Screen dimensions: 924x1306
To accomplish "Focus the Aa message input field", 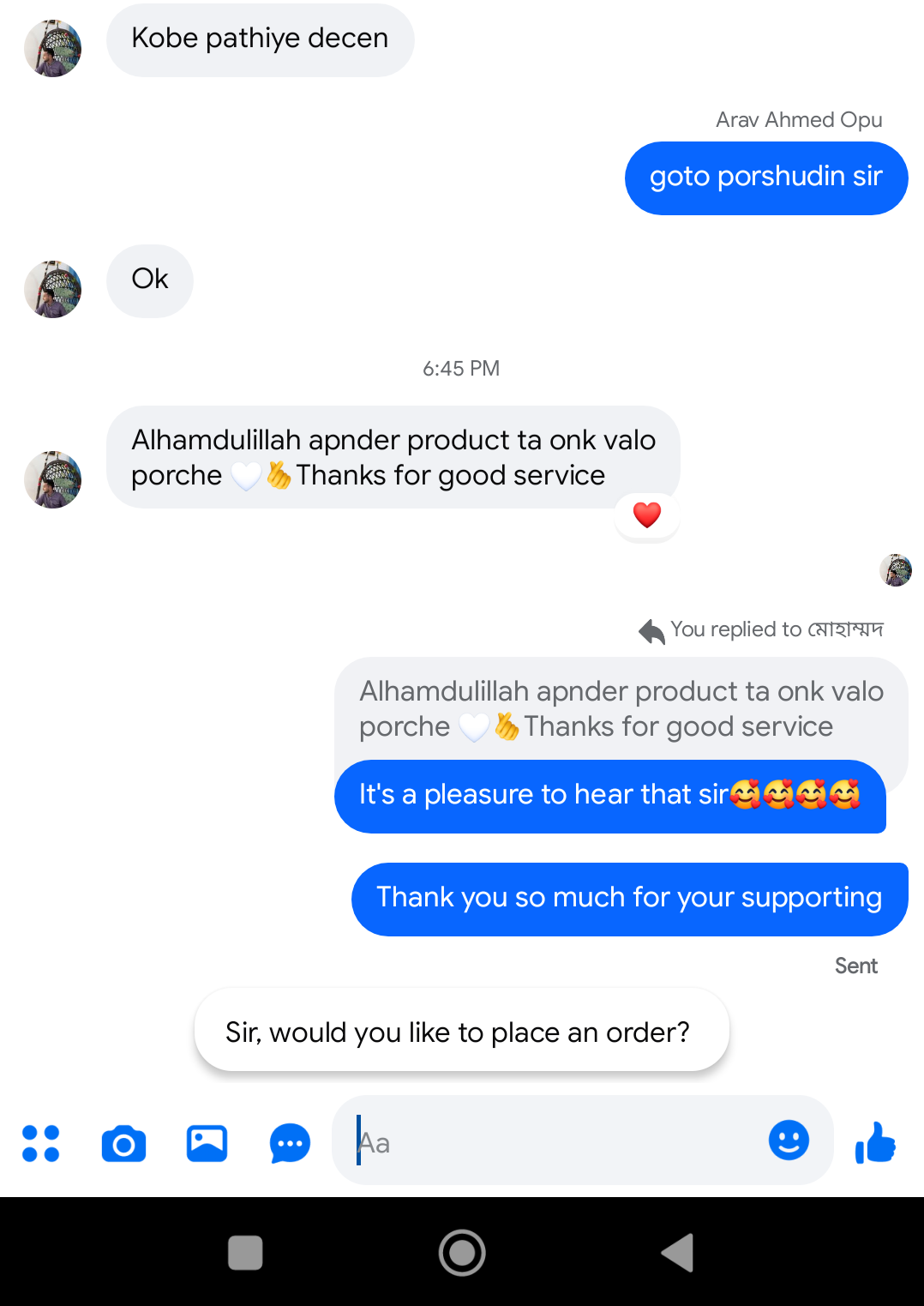I will tap(557, 1142).
